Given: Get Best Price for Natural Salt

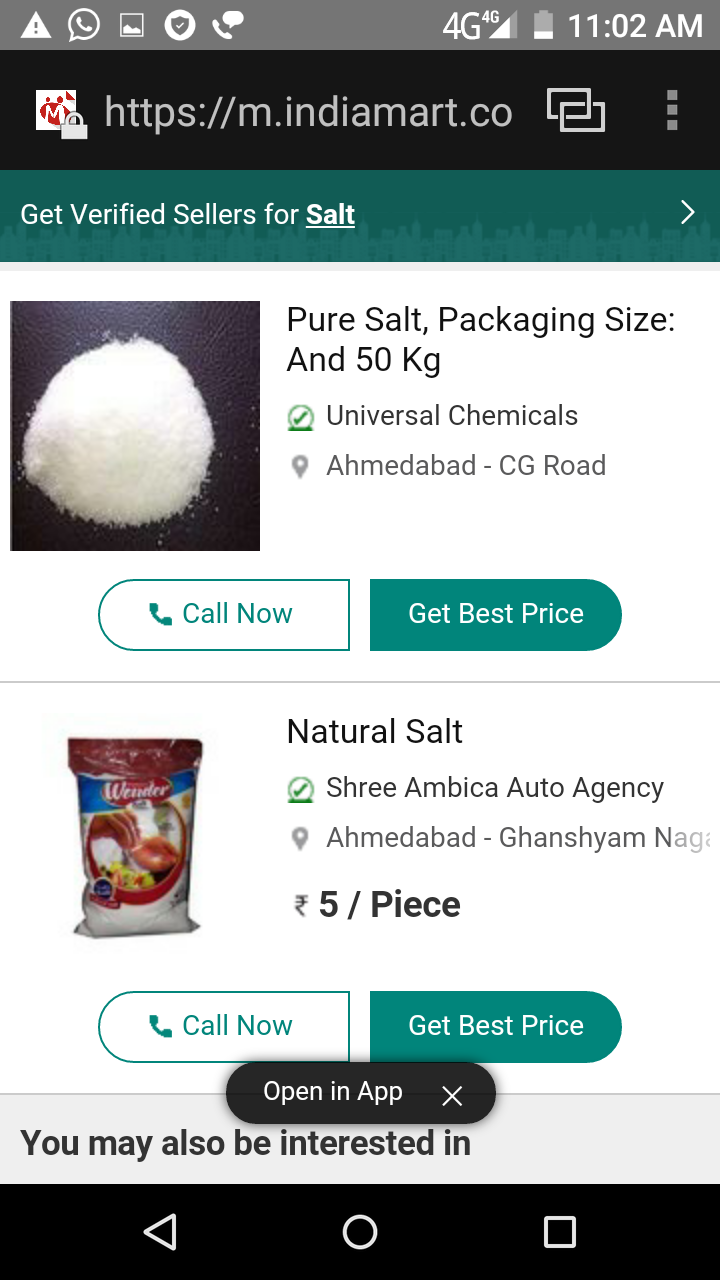Looking at the screenshot, I should (x=496, y=1026).
